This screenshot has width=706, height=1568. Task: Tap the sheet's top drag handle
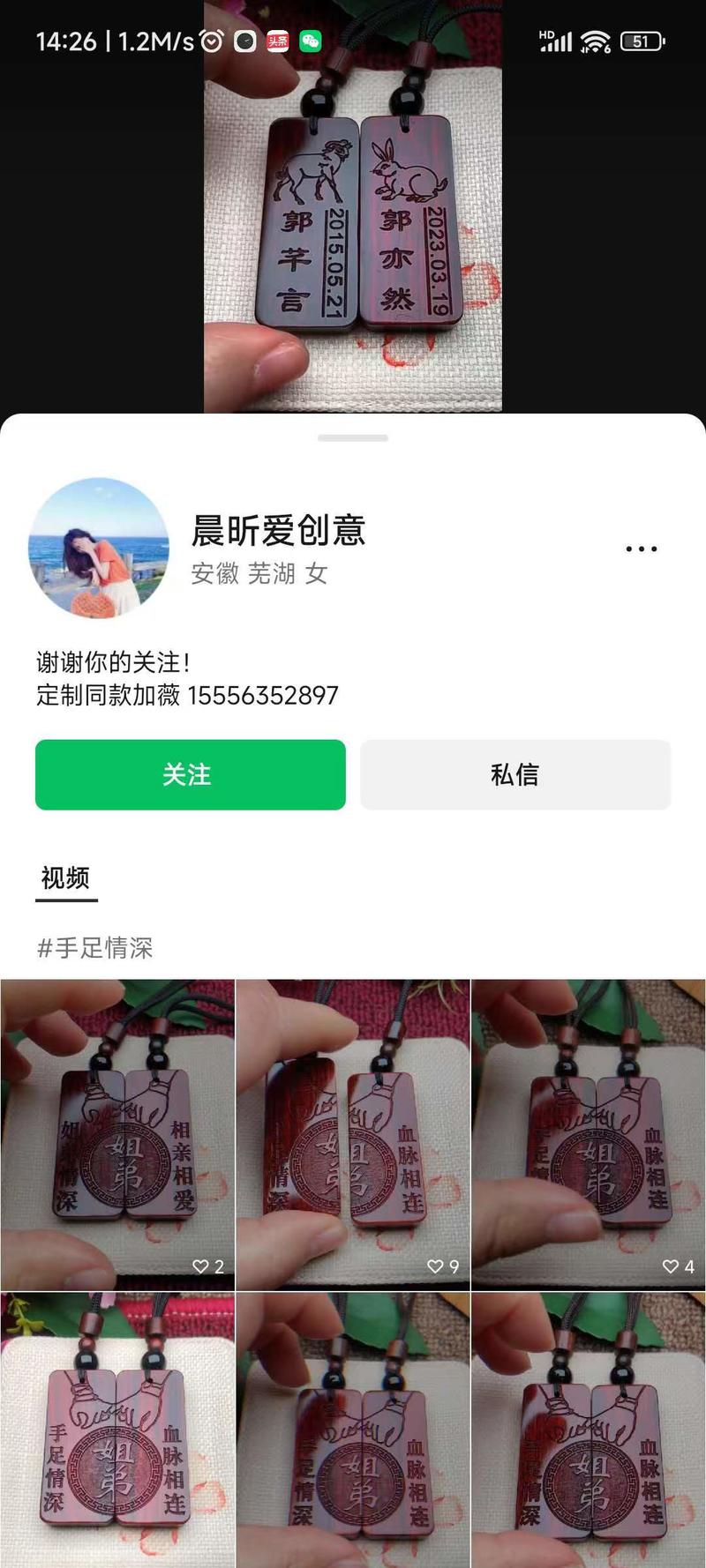(x=353, y=437)
